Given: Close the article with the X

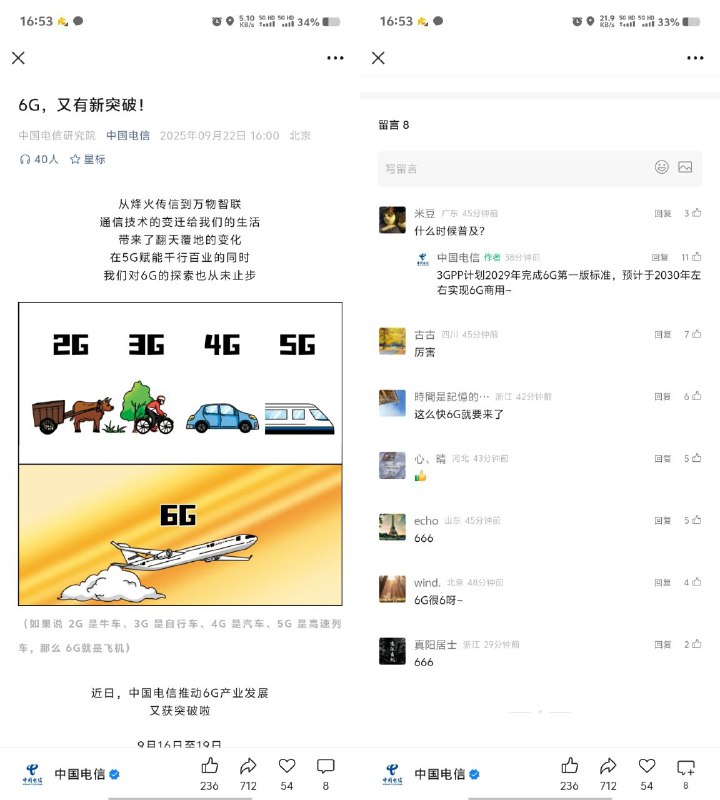Looking at the screenshot, I should [x=18, y=58].
